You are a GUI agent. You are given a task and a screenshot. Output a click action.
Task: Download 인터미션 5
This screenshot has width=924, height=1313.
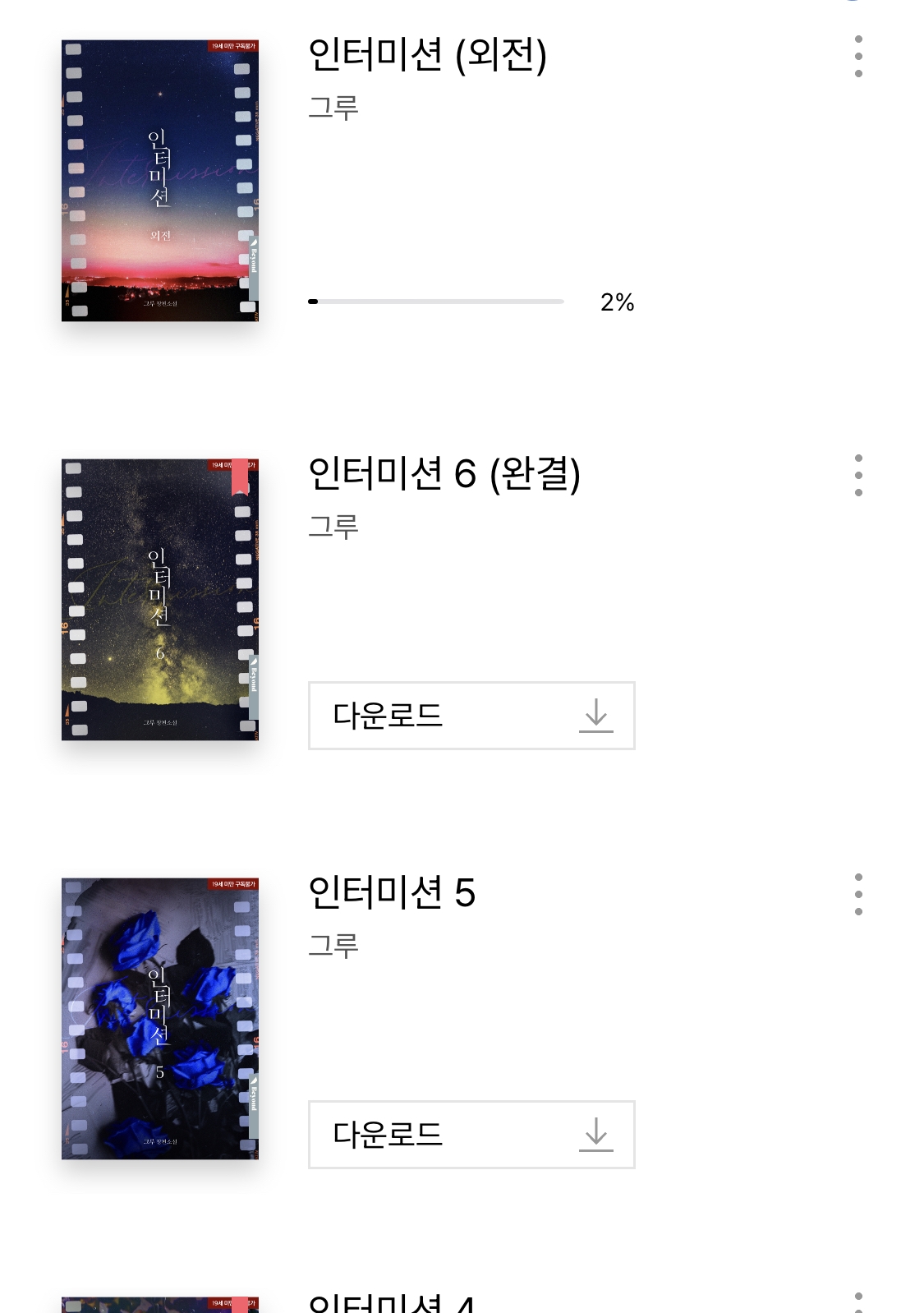point(471,1135)
